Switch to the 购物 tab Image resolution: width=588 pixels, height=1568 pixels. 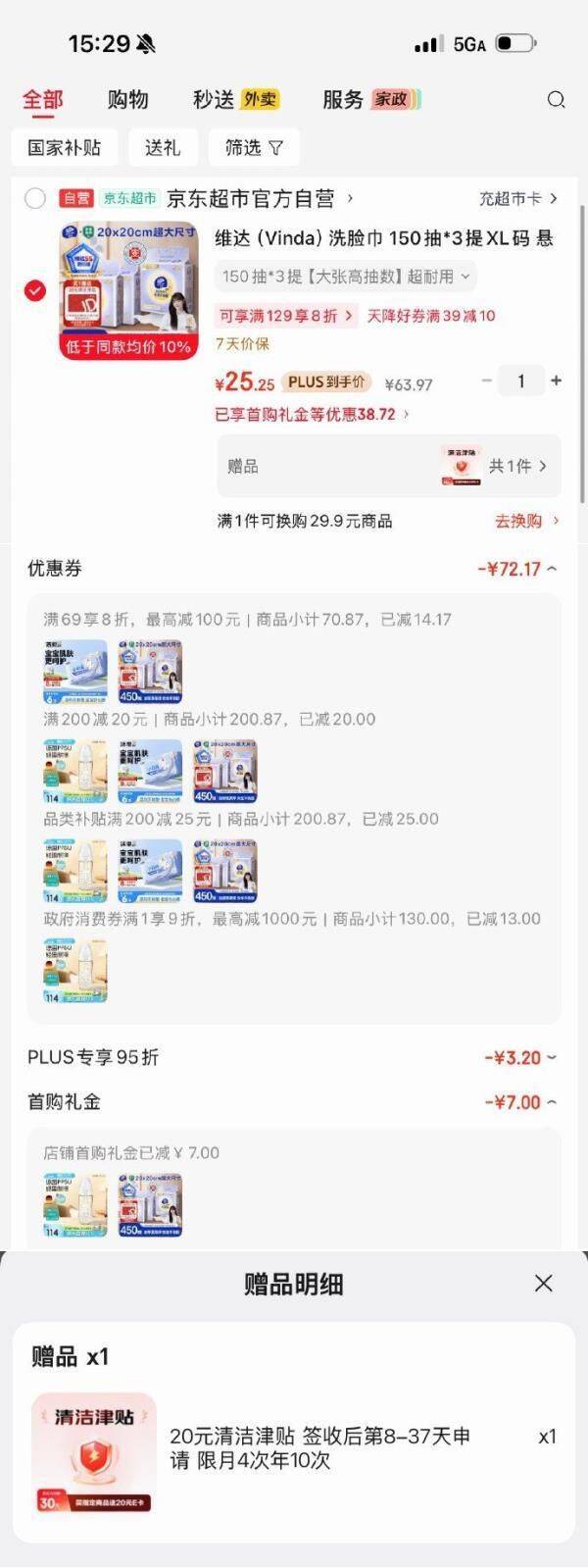click(127, 99)
